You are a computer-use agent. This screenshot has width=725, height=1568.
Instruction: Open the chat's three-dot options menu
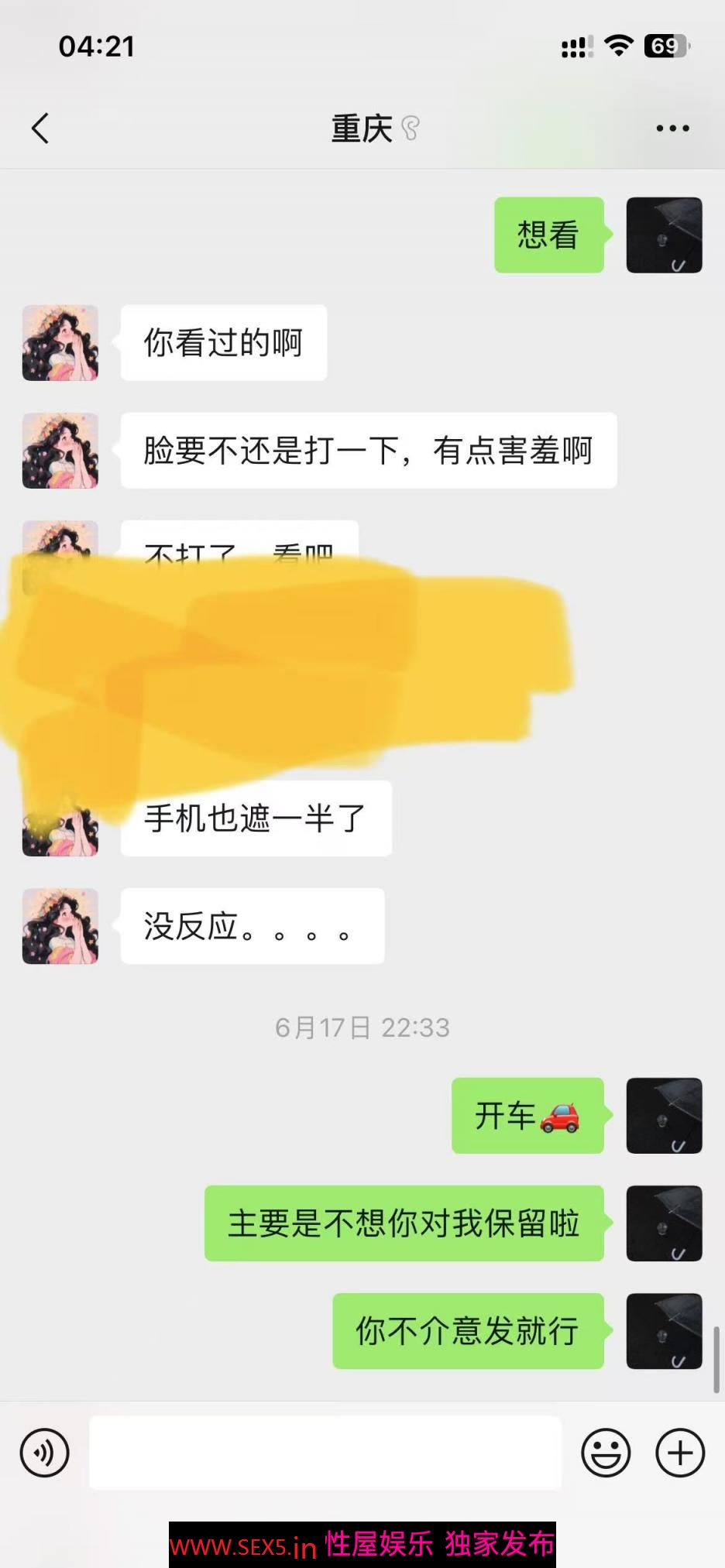click(672, 129)
